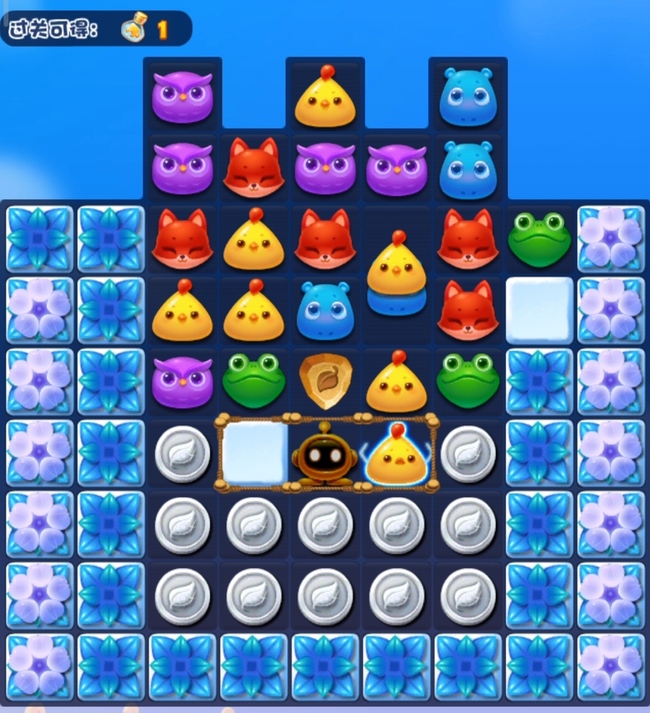The height and width of the screenshot is (713, 650).
Task: Select the chick sitting on the blue pedestal
Action: 397,267
